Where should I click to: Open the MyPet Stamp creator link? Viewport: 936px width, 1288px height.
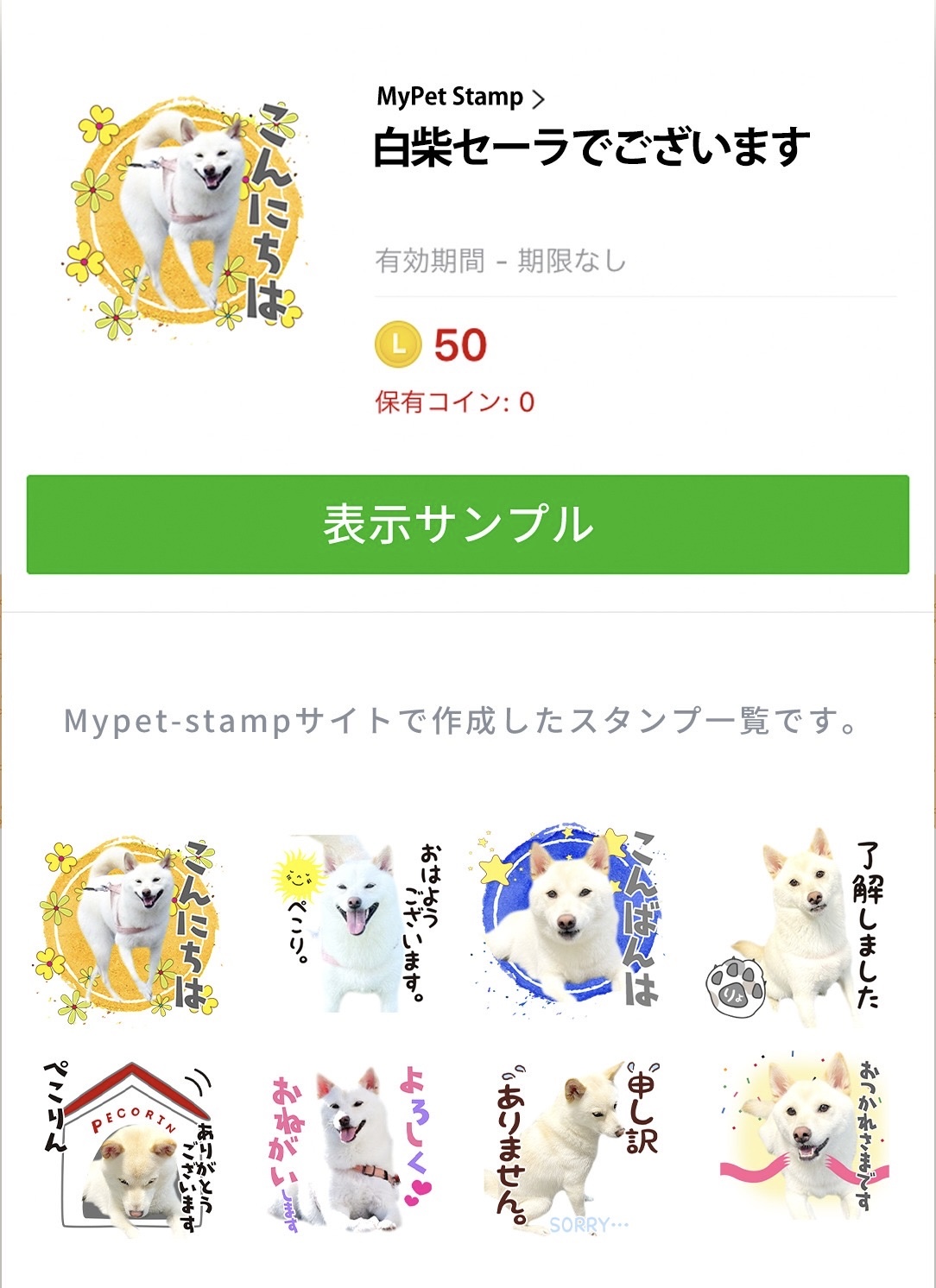[460, 97]
